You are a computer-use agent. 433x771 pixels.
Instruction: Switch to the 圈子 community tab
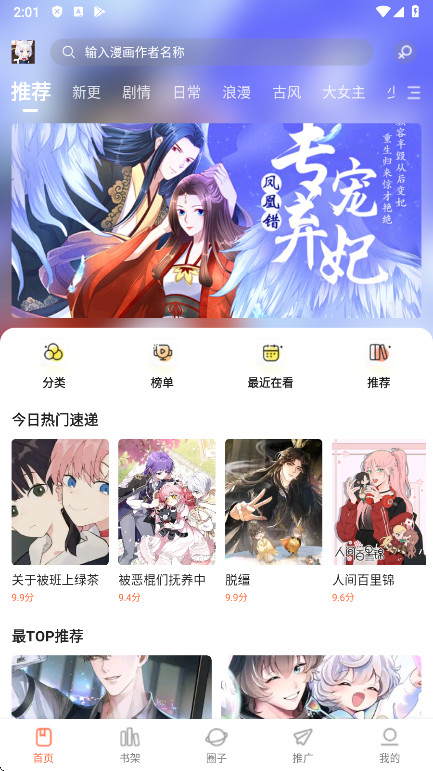[216, 745]
